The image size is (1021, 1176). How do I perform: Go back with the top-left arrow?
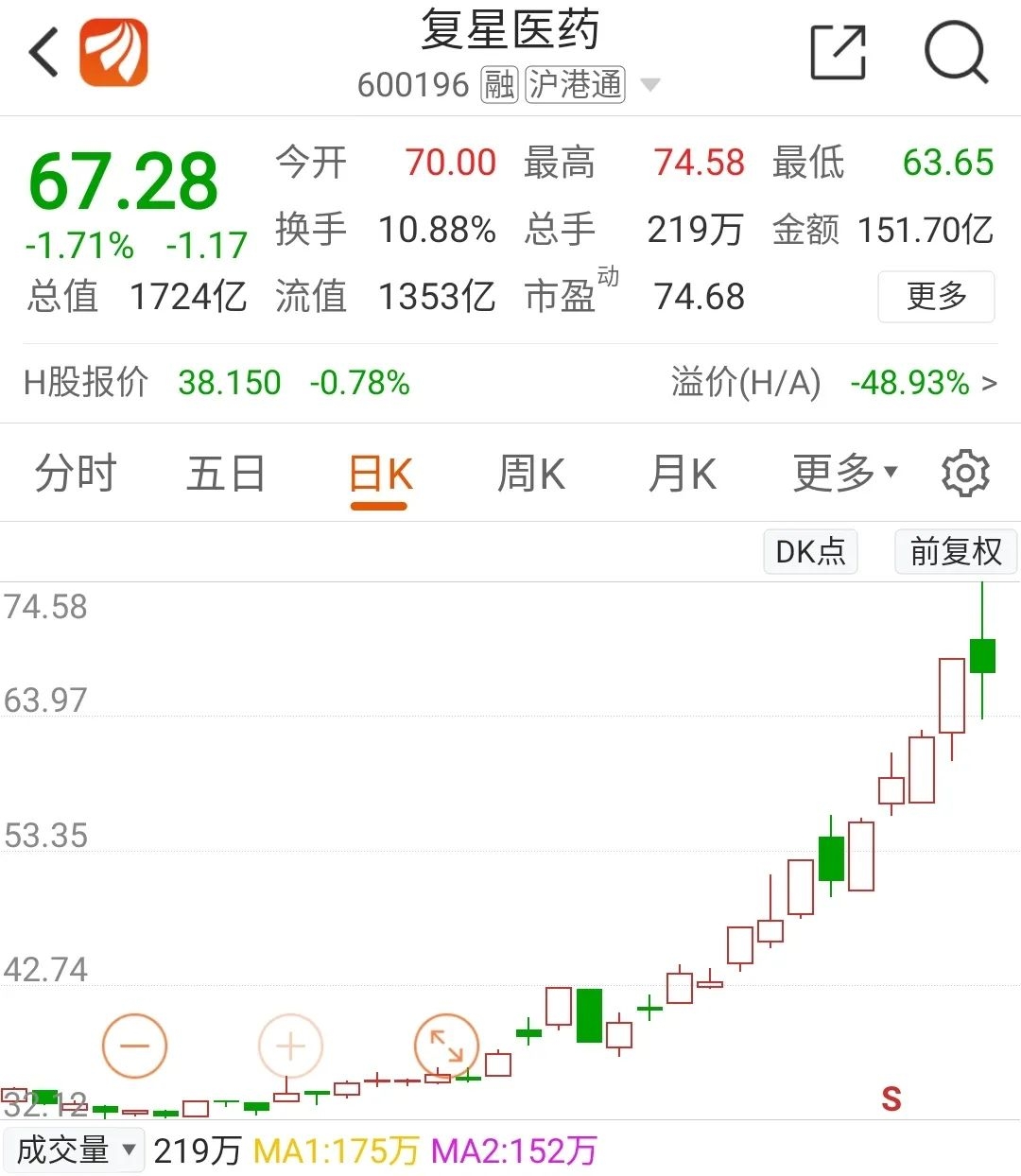pos(43,52)
